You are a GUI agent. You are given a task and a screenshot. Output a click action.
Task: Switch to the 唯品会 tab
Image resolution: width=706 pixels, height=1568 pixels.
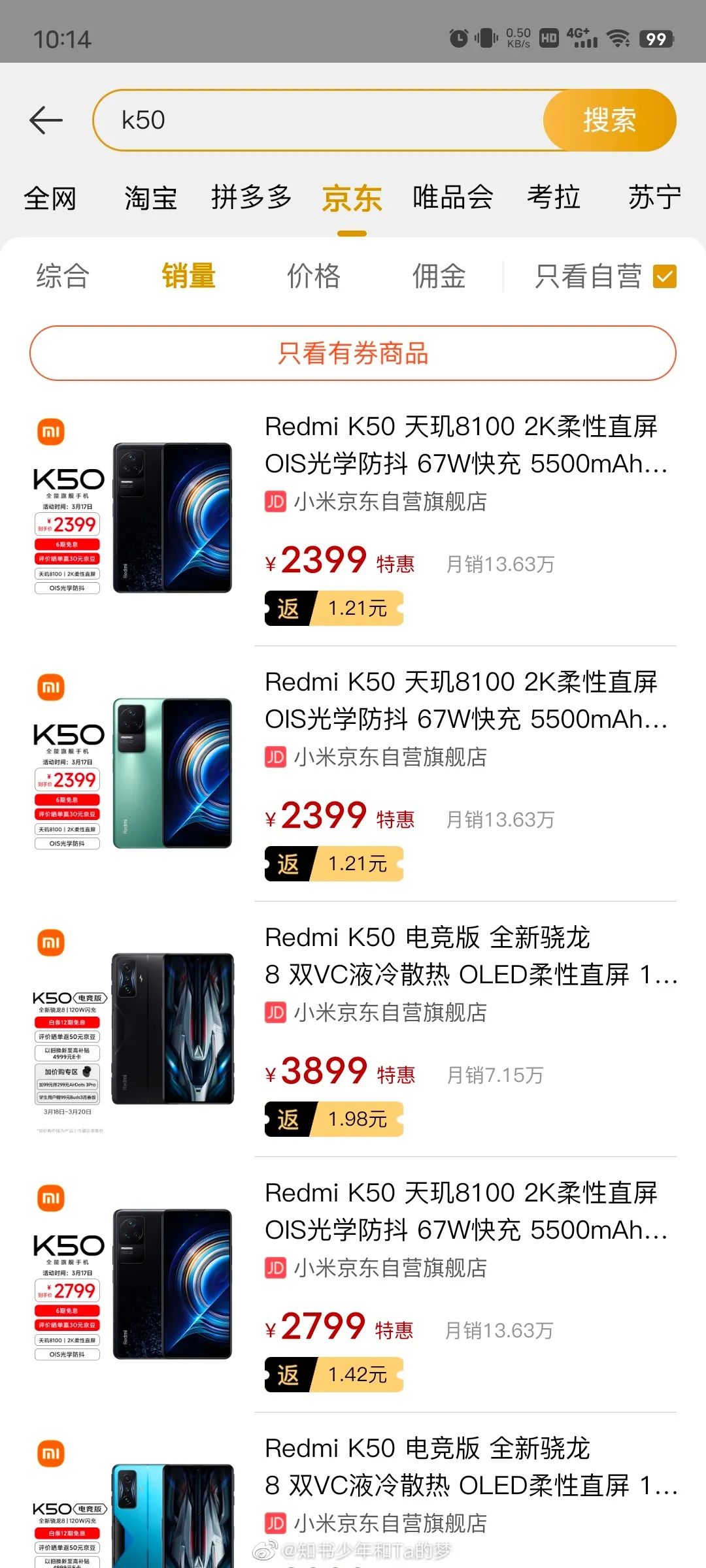tap(453, 198)
